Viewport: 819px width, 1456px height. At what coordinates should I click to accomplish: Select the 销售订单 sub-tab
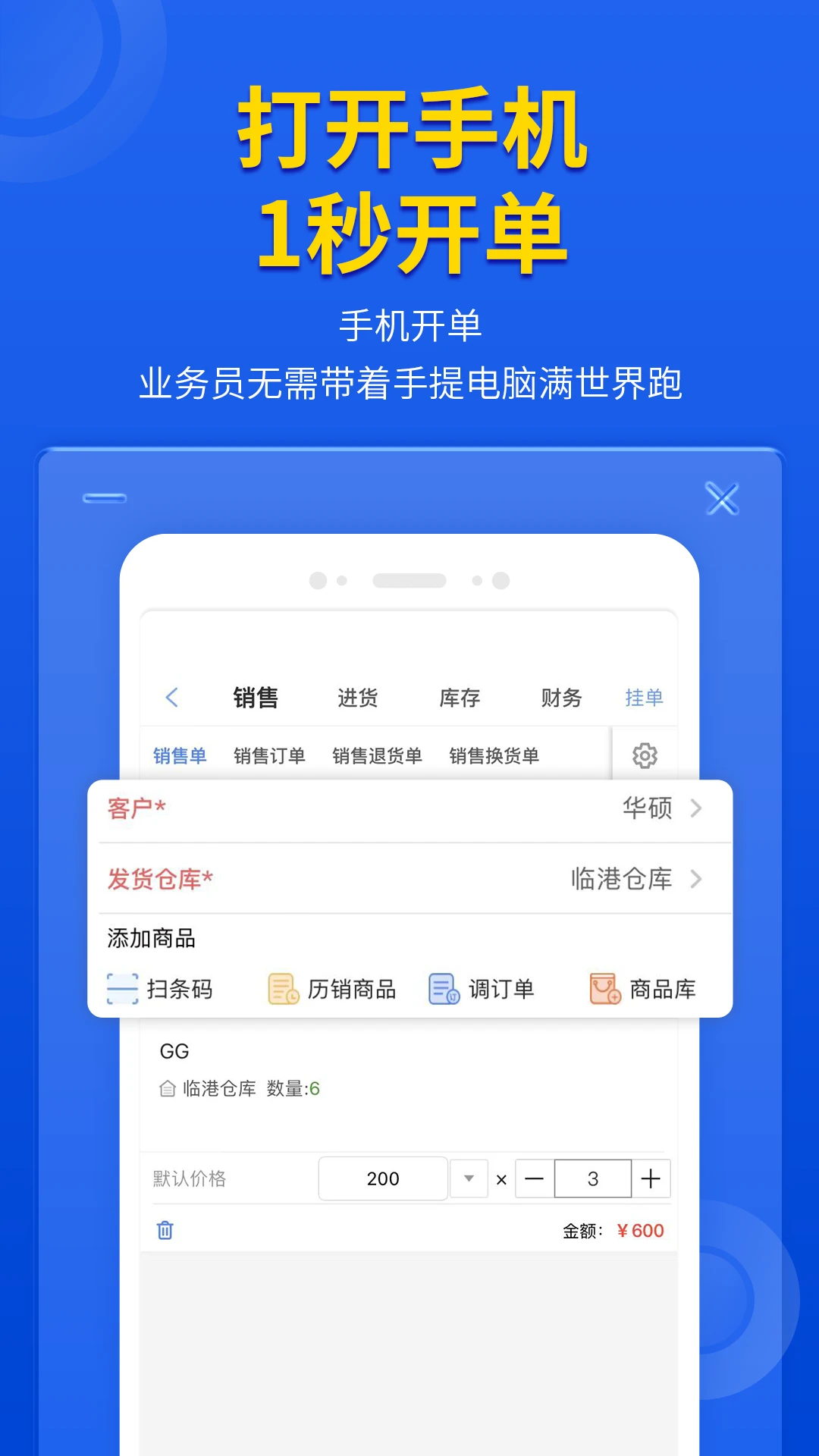(271, 755)
